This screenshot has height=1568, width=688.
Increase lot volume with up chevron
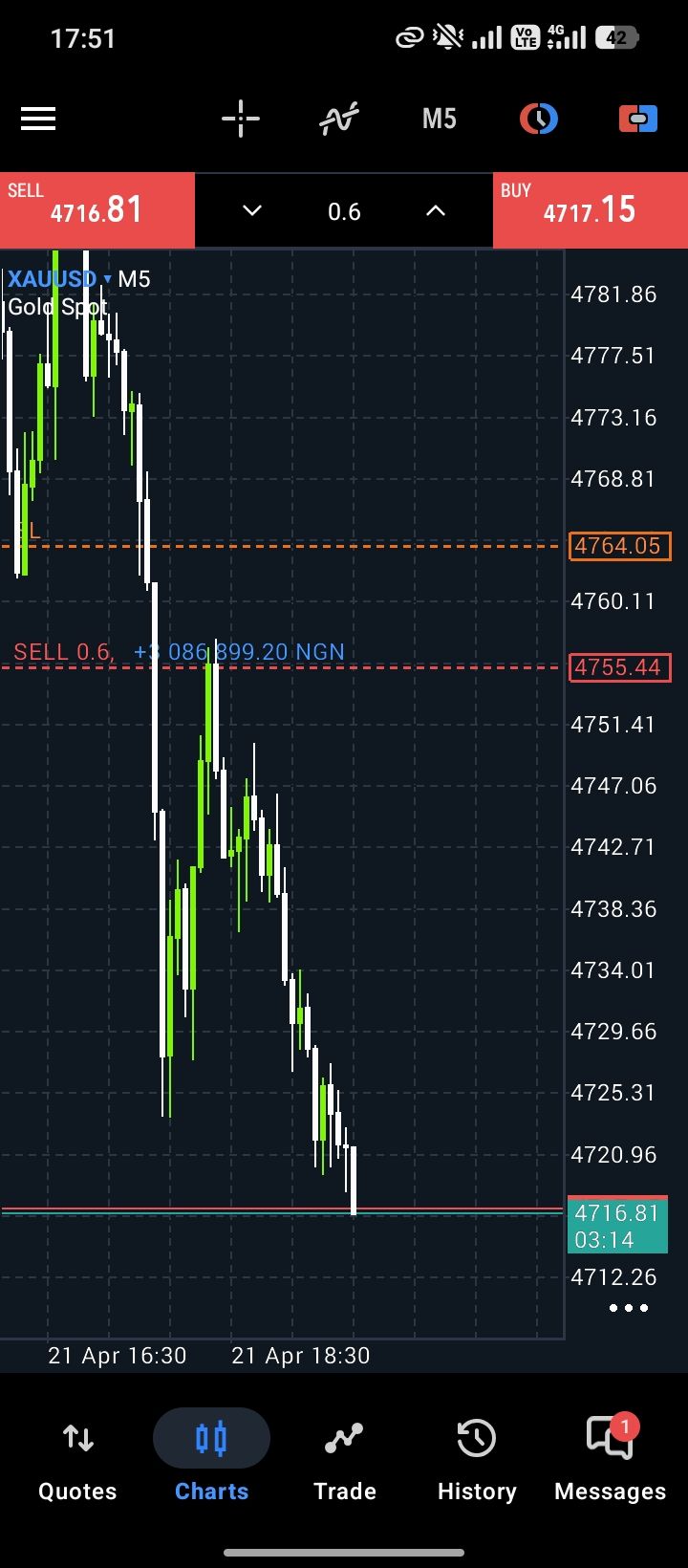pyautogui.click(x=435, y=210)
